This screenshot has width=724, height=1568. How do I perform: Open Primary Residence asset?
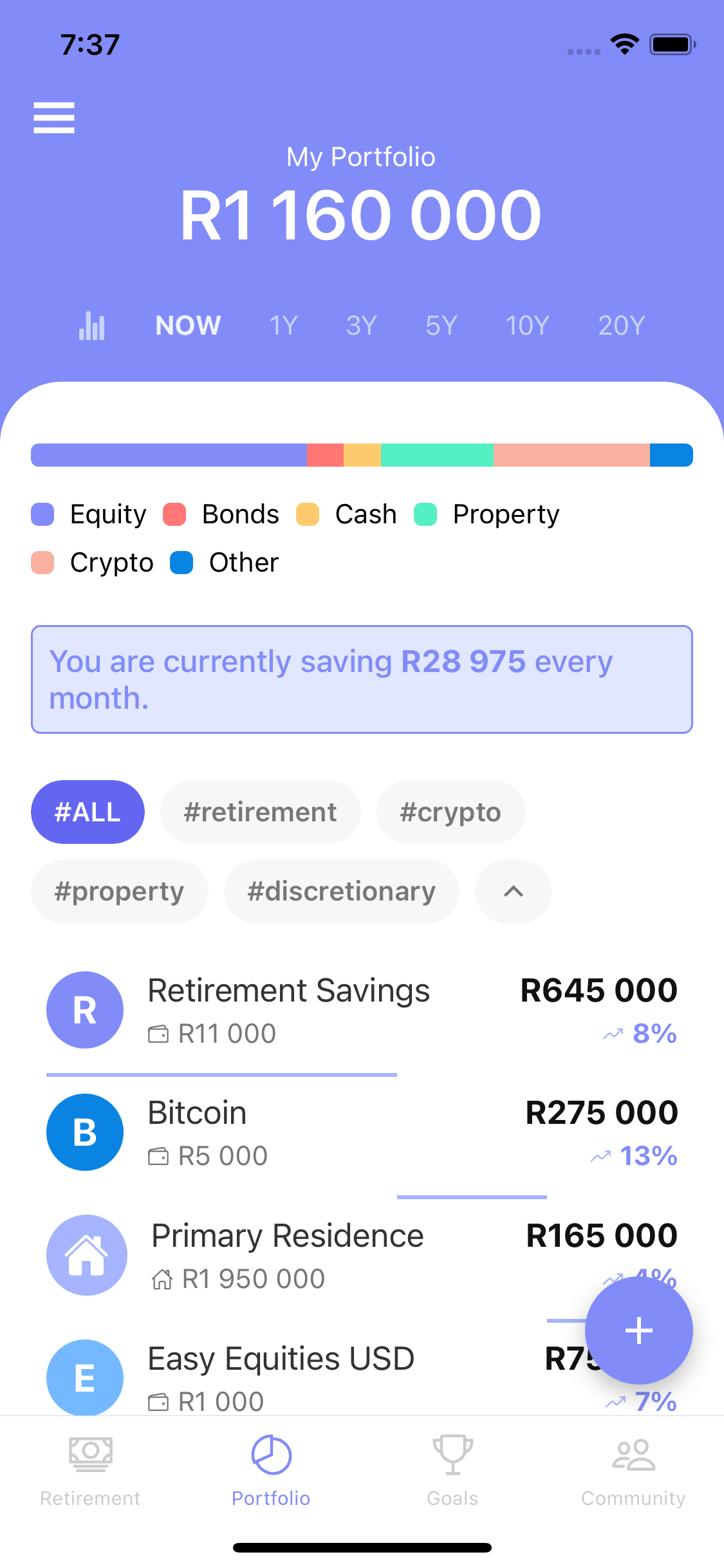(362, 1255)
